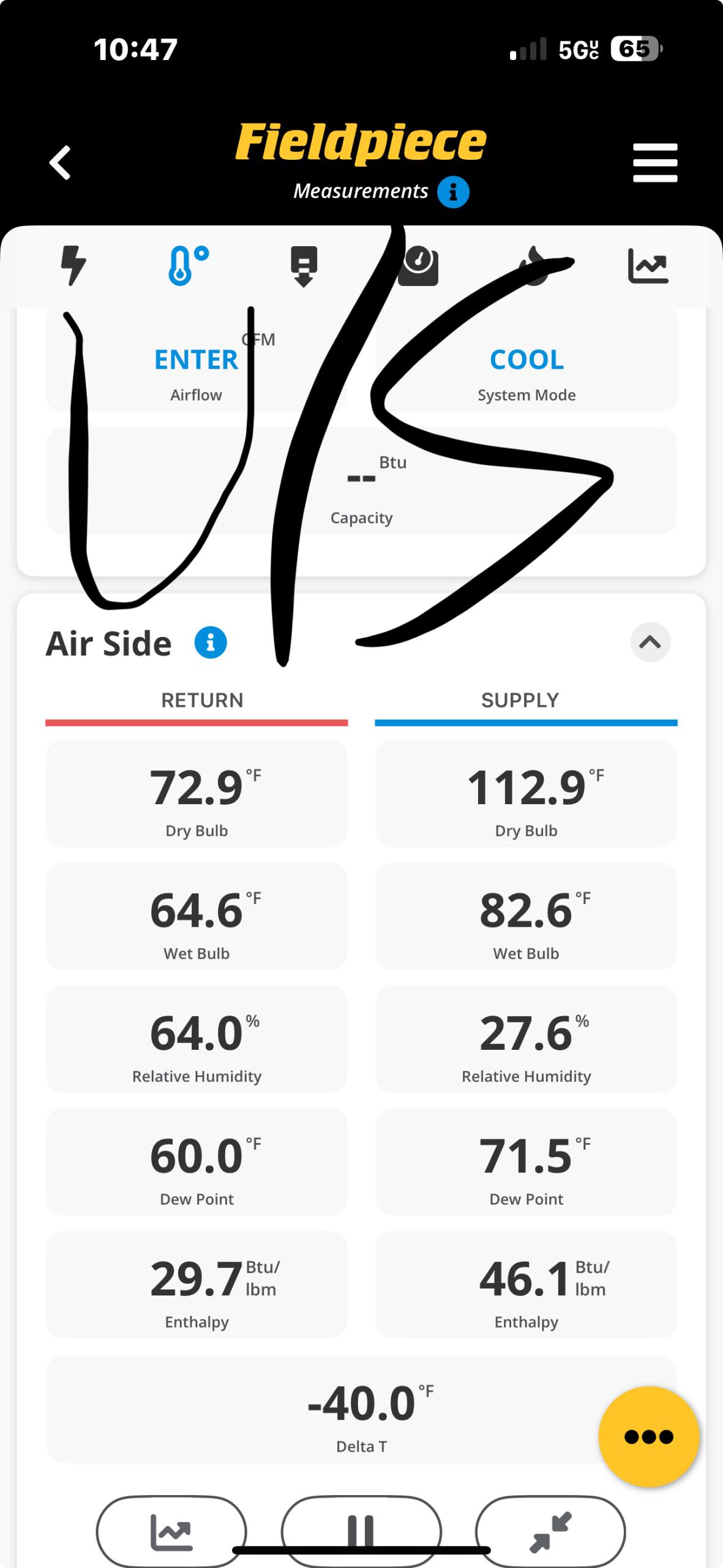Select the thermometer temperature tab
The height and width of the screenshot is (1568, 723).
point(188,266)
